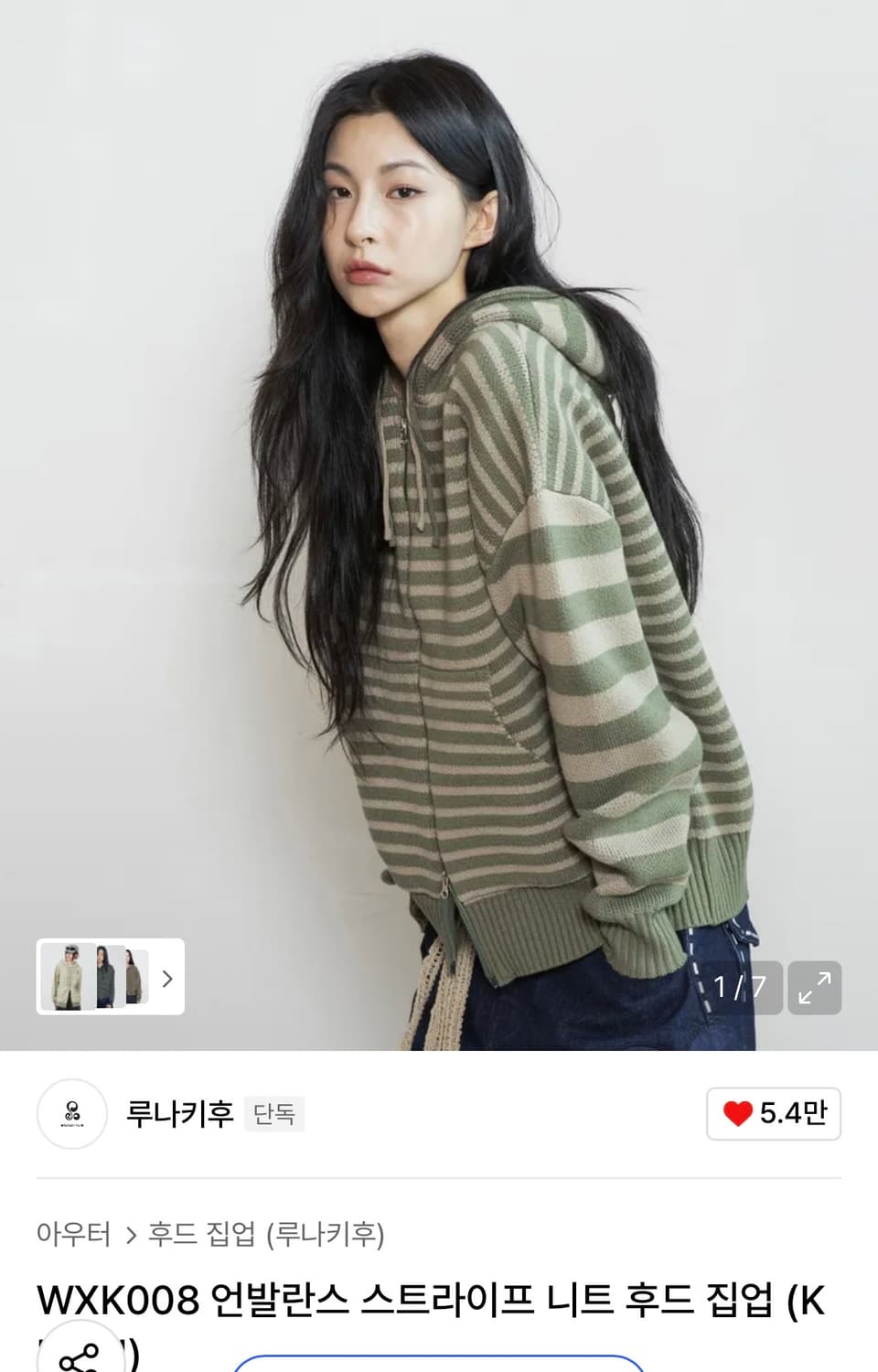Tap the heart to favorite this hoodie
Viewport: 878px width, 1372px height.
pos(737,1113)
